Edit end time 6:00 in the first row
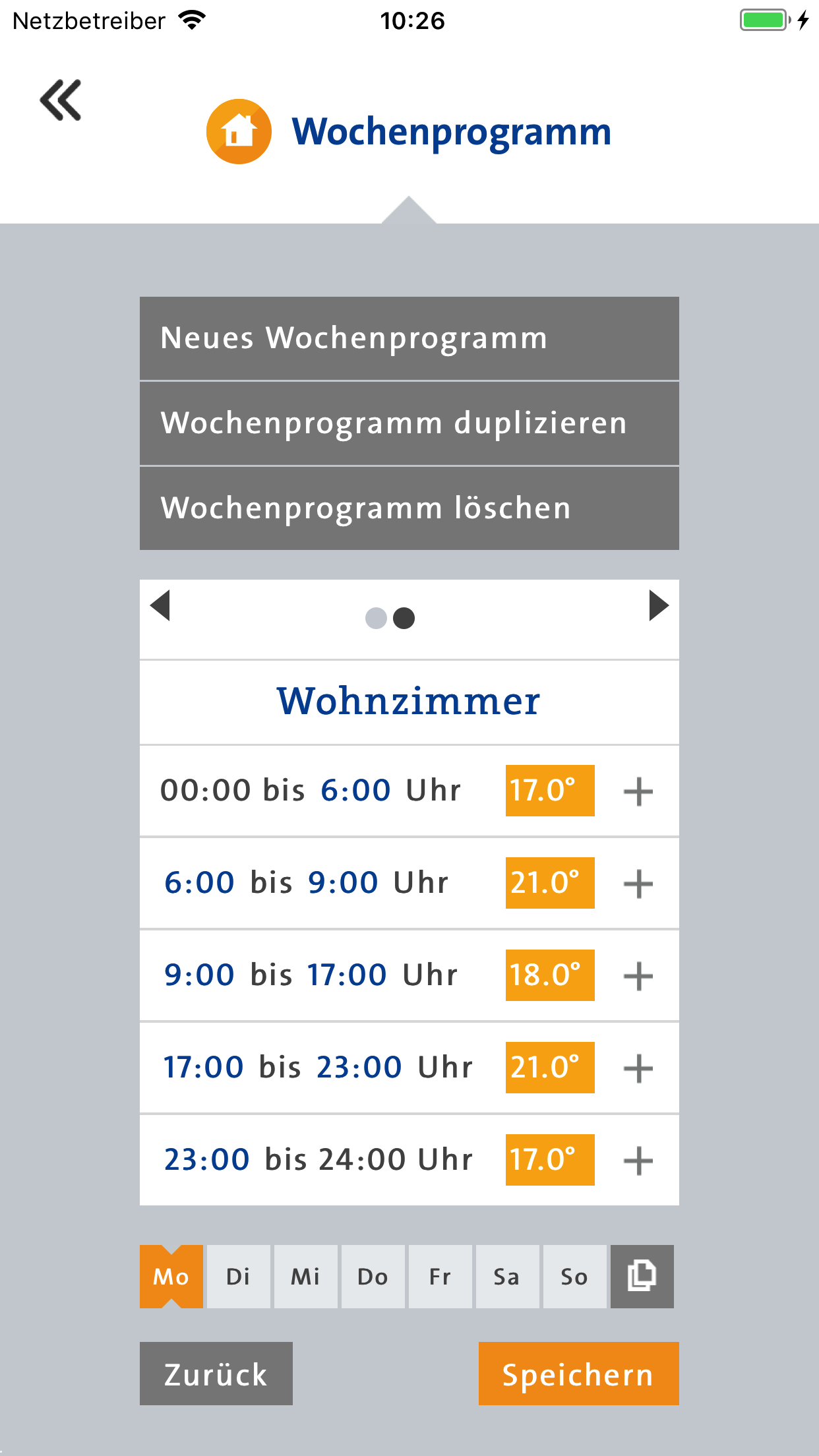 point(356,791)
